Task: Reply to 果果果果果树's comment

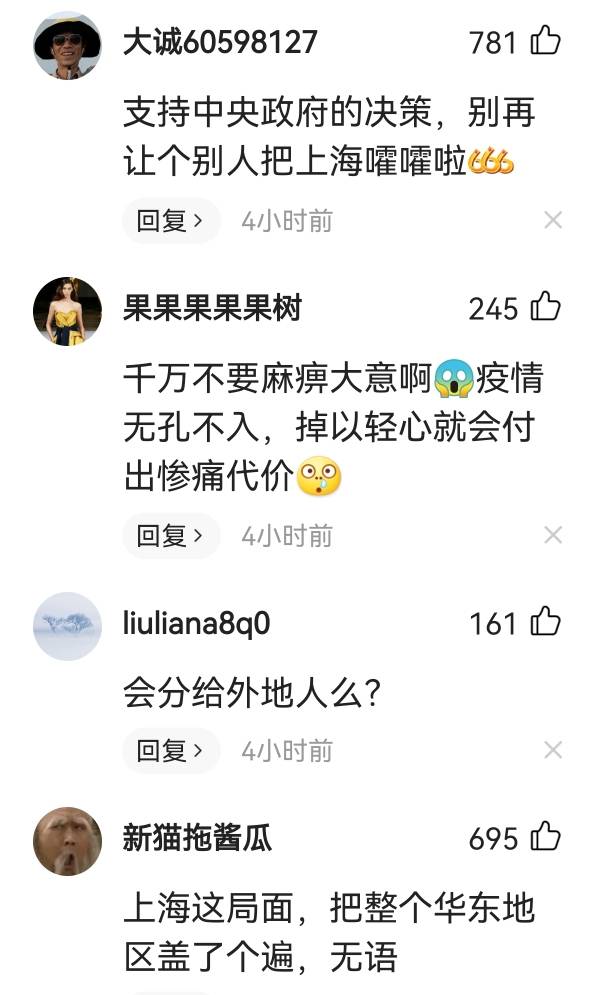Action: pyautogui.click(x=170, y=536)
